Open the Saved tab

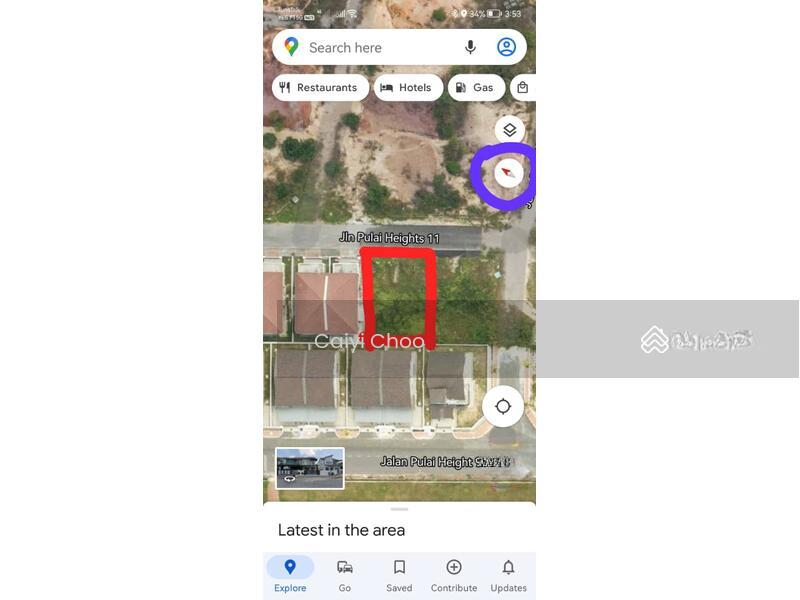pos(399,576)
